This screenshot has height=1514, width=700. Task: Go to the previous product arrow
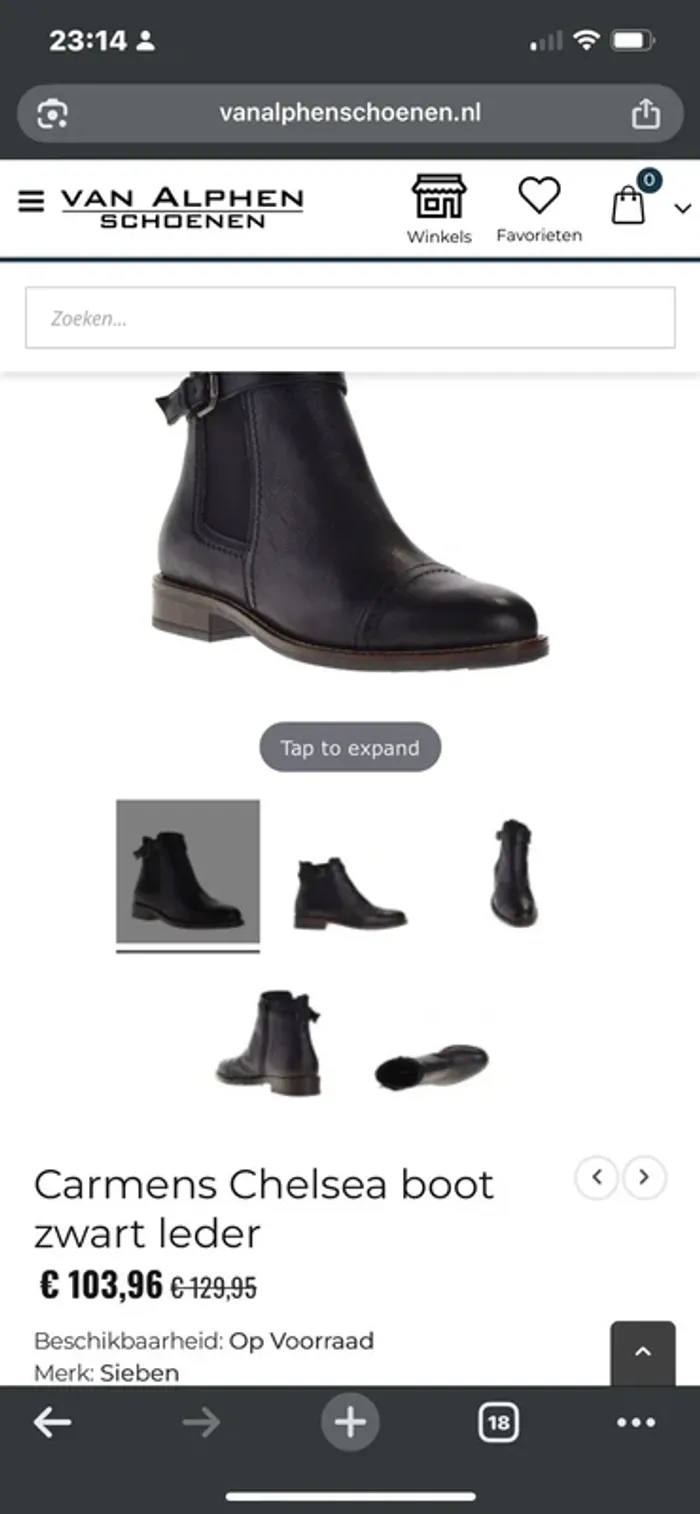coord(597,1177)
